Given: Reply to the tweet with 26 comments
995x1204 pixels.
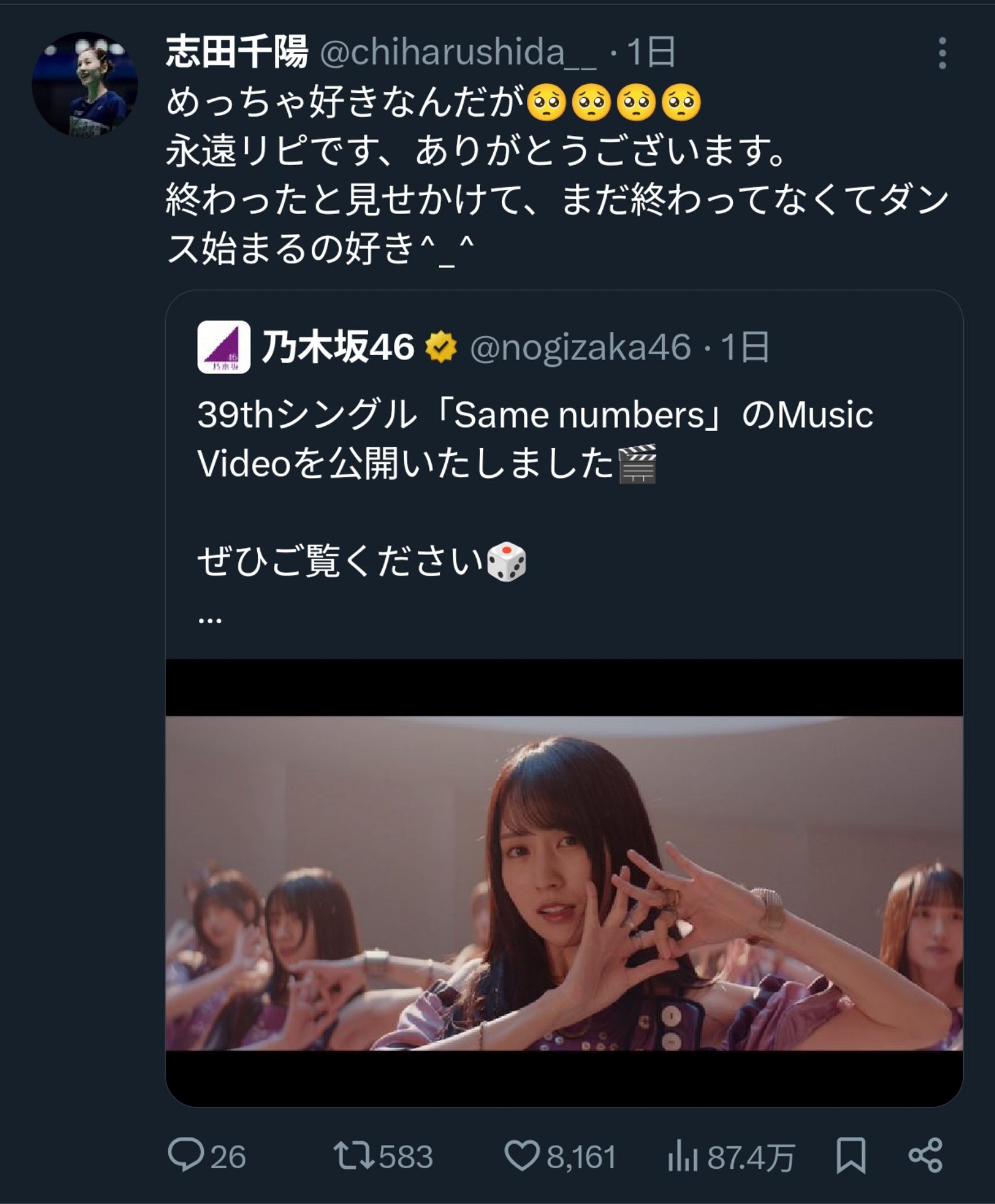Looking at the screenshot, I should point(186,1155).
